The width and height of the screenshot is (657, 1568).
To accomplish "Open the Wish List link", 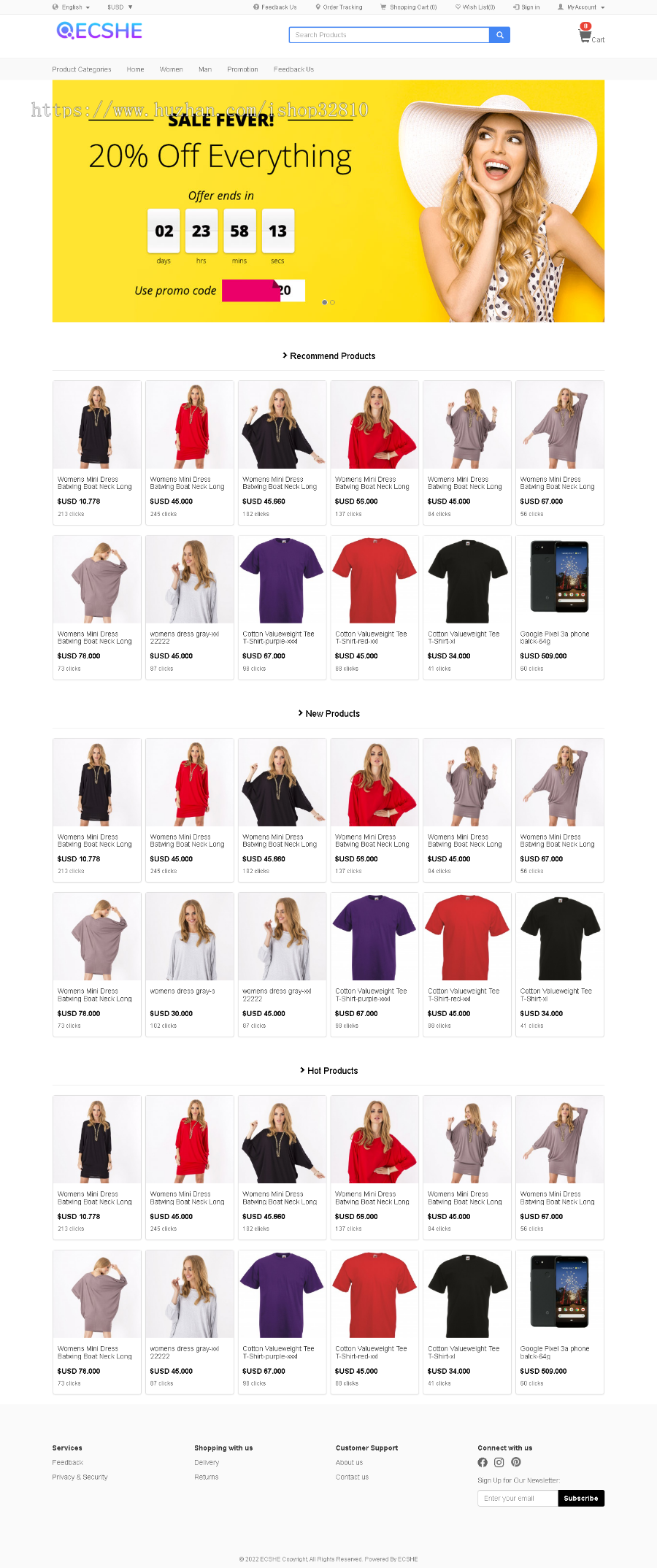I will [475, 7].
